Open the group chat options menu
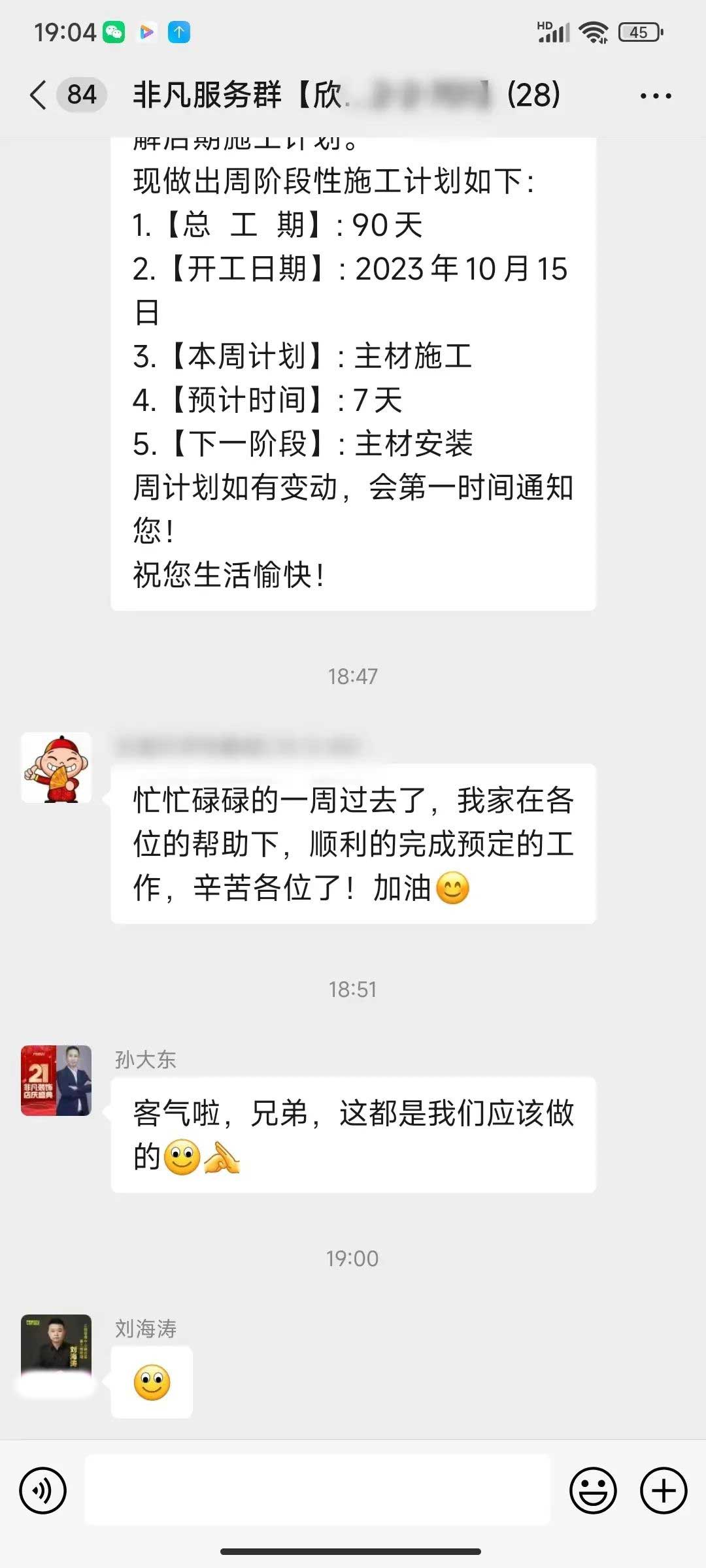Viewport: 706px width, 1568px height. click(656, 96)
